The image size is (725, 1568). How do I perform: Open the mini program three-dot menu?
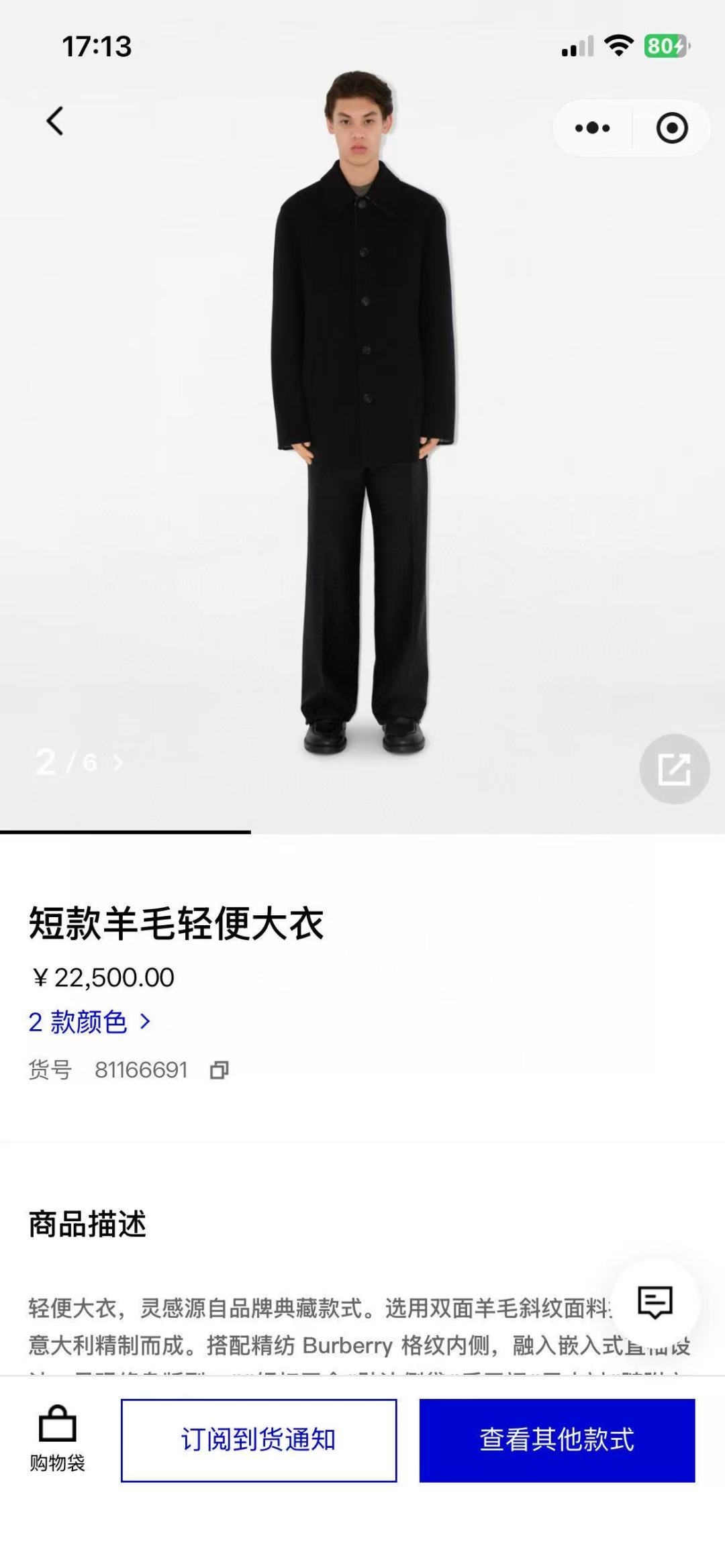592,127
